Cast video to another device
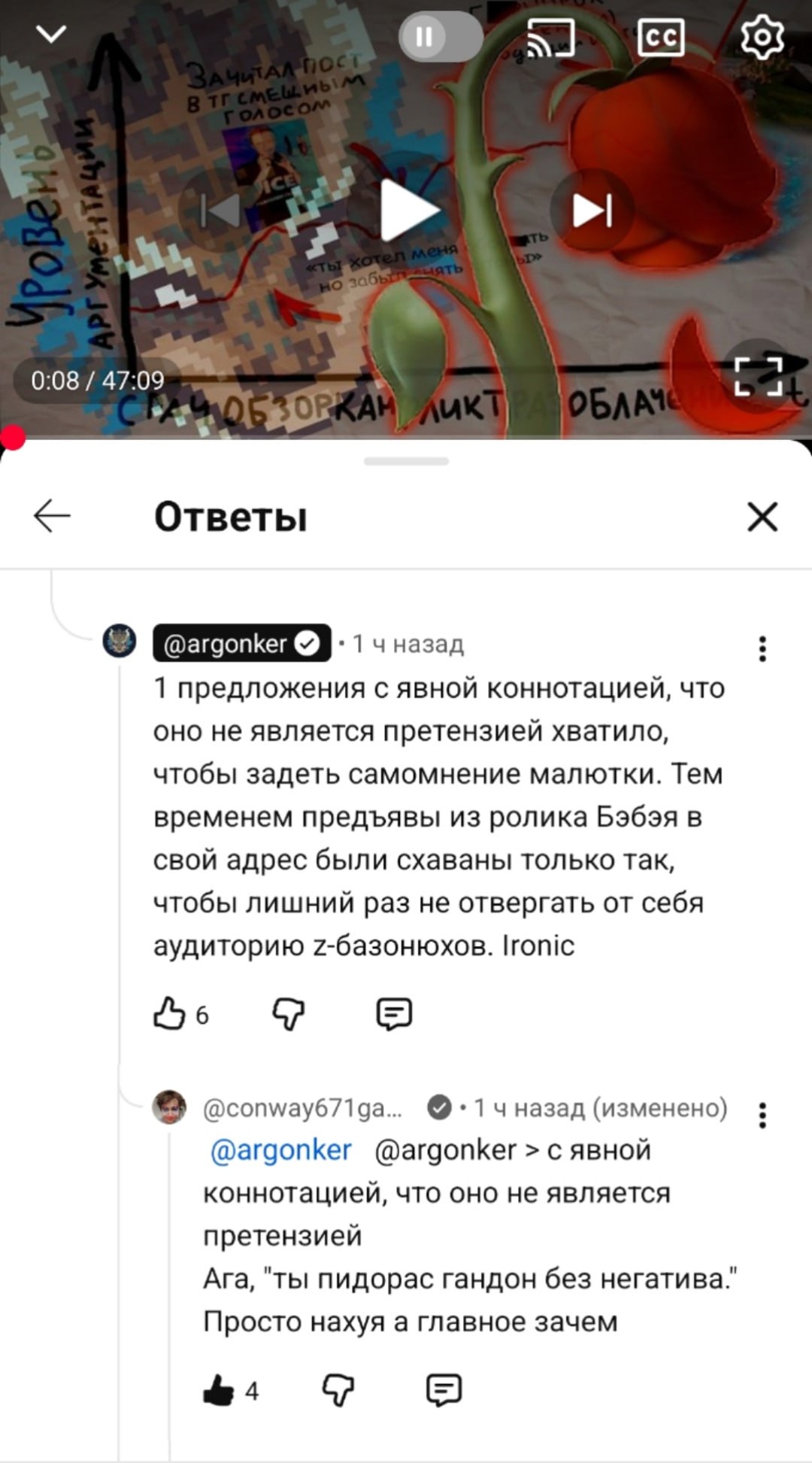The width and height of the screenshot is (812, 1463). tap(551, 38)
